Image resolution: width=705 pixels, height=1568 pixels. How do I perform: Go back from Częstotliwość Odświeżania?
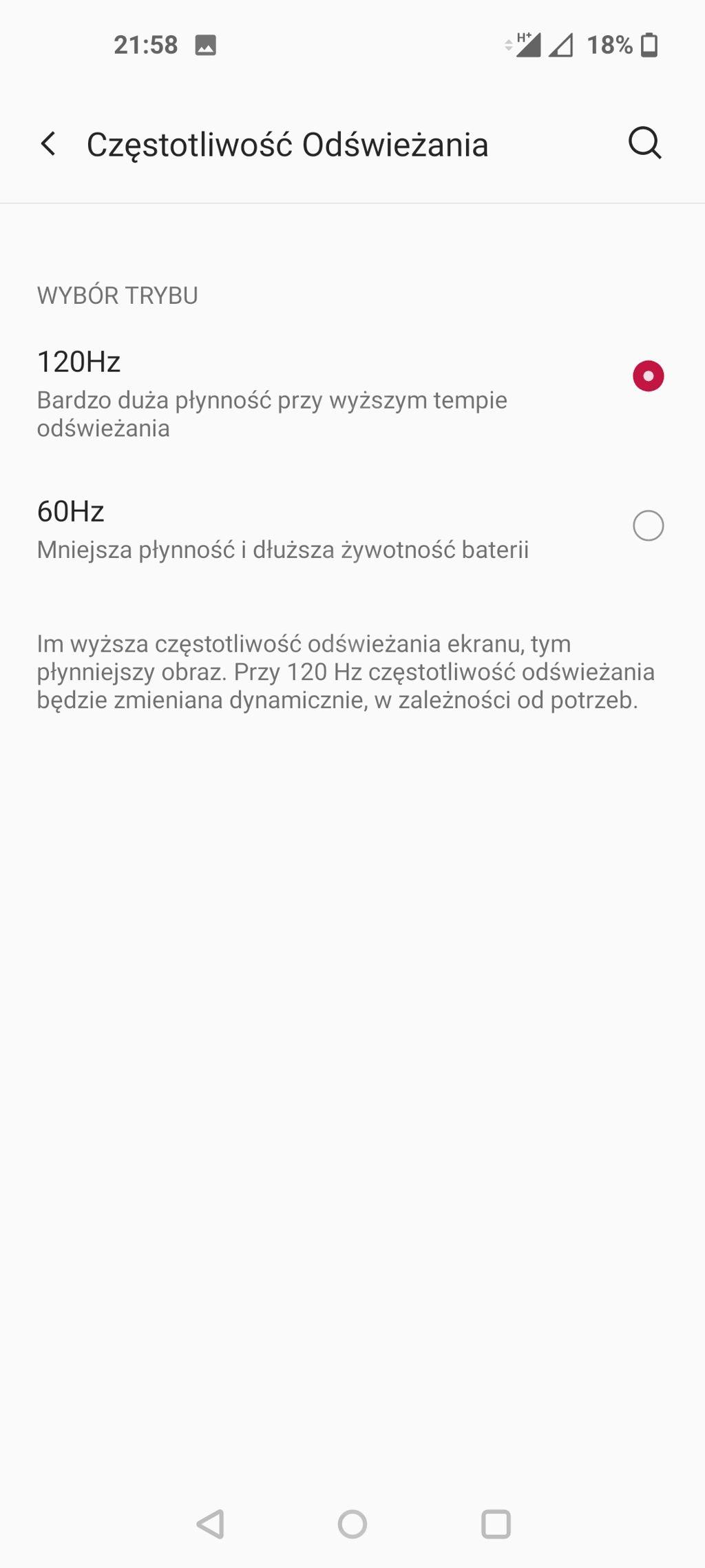point(48,144)
